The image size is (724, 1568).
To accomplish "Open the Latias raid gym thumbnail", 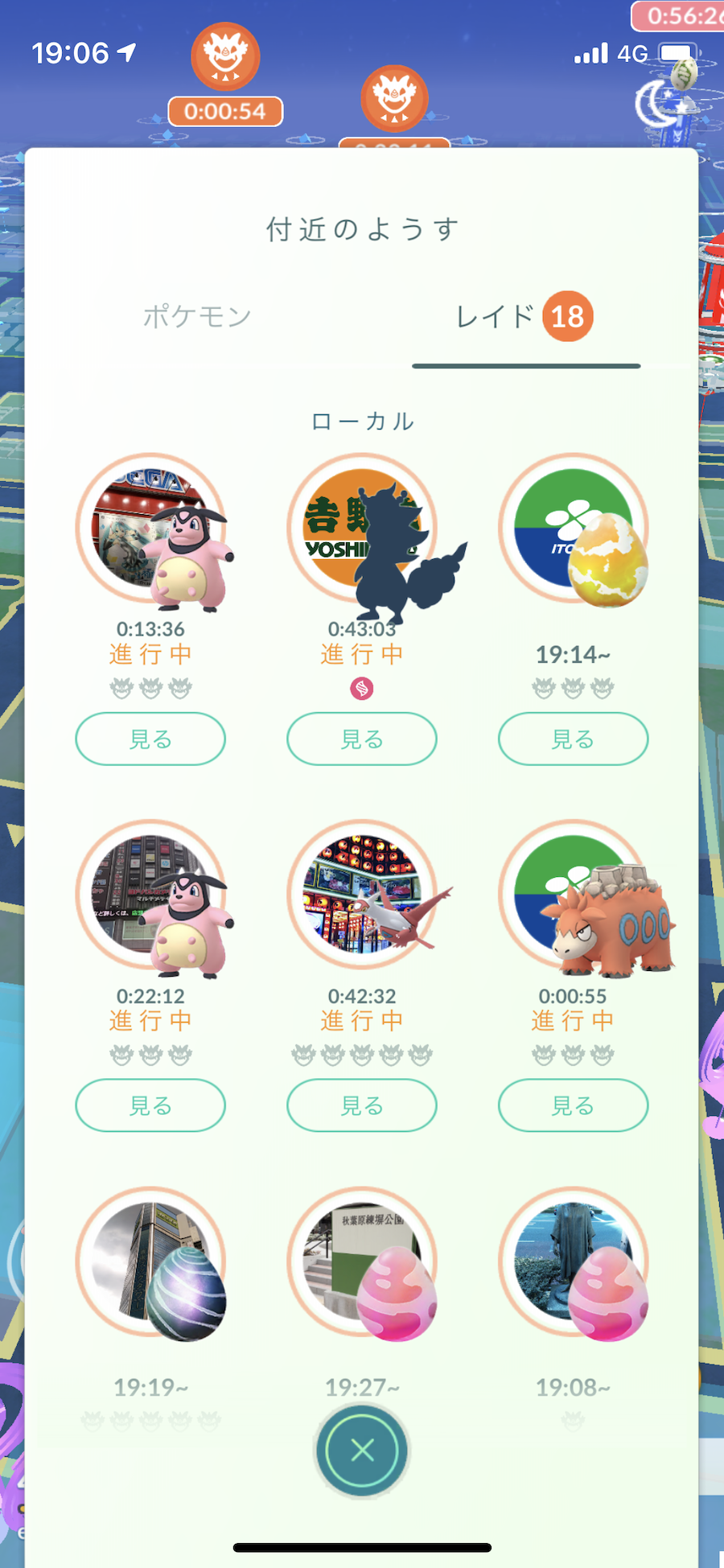I will (362, 895).
